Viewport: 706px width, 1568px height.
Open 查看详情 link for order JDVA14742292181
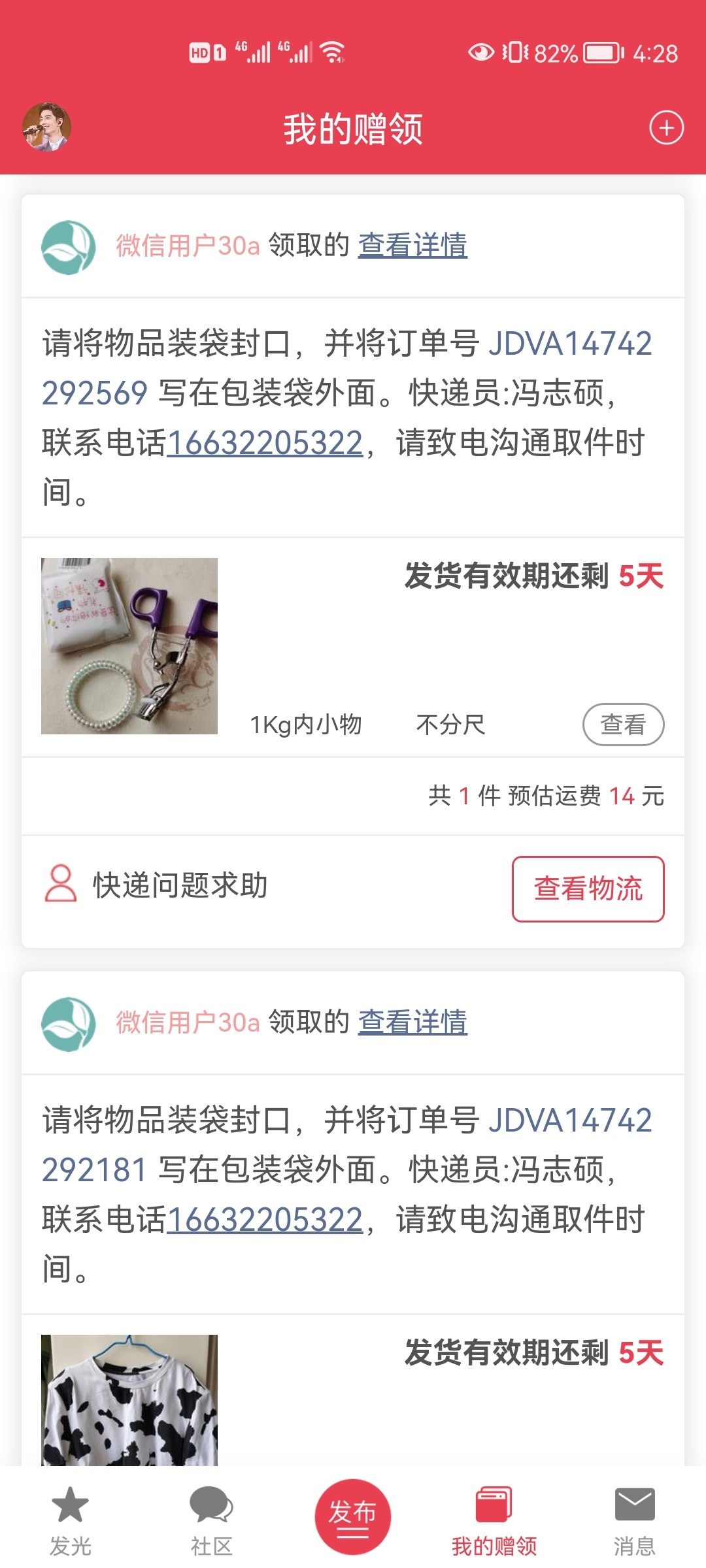click(x=412, y=1022)
